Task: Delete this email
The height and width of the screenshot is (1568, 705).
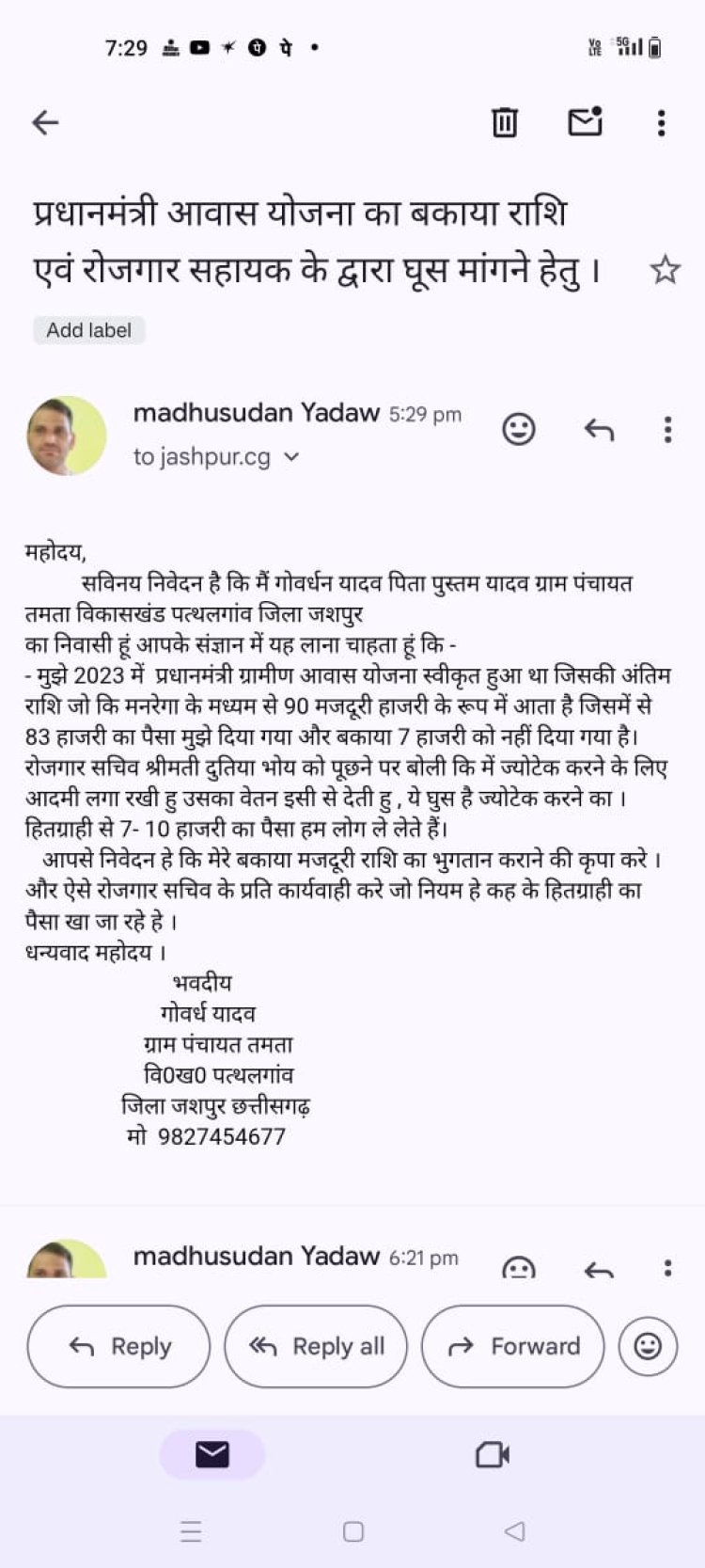Action: point(505,122)
